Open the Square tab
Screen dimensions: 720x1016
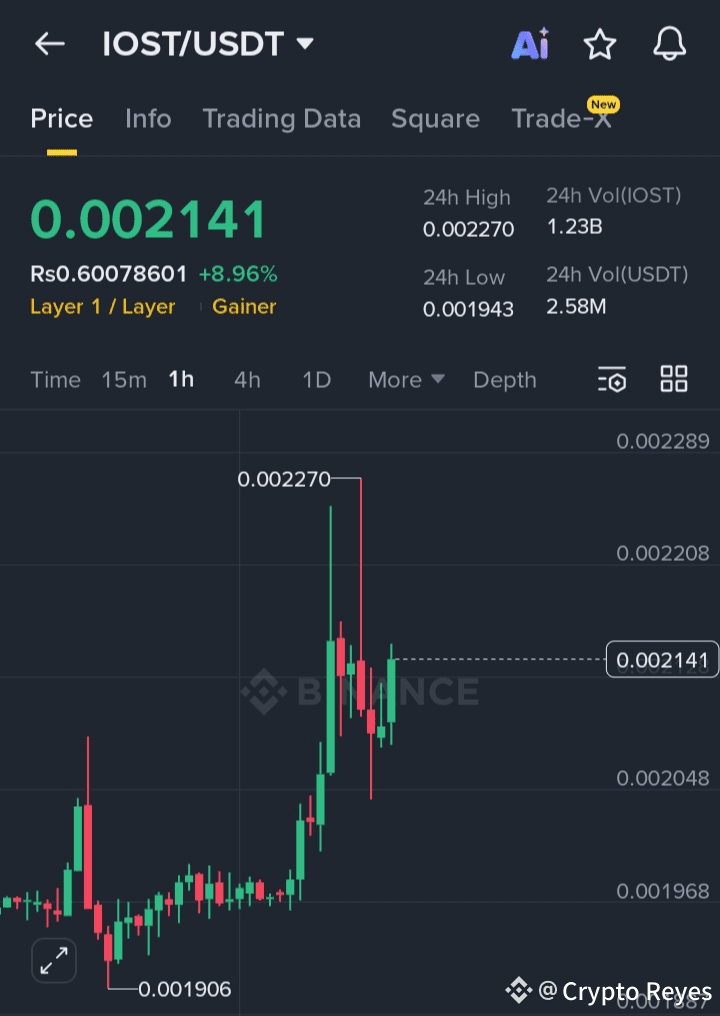pos(435,119)
